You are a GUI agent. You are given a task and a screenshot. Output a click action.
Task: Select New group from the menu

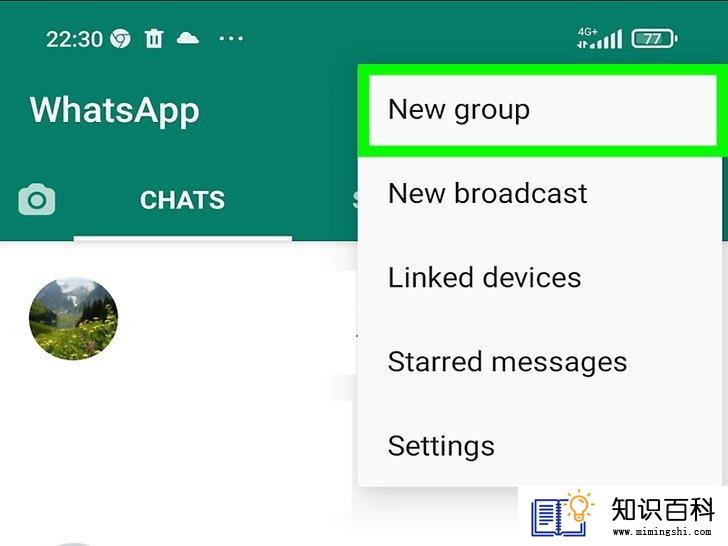(459, 109)
